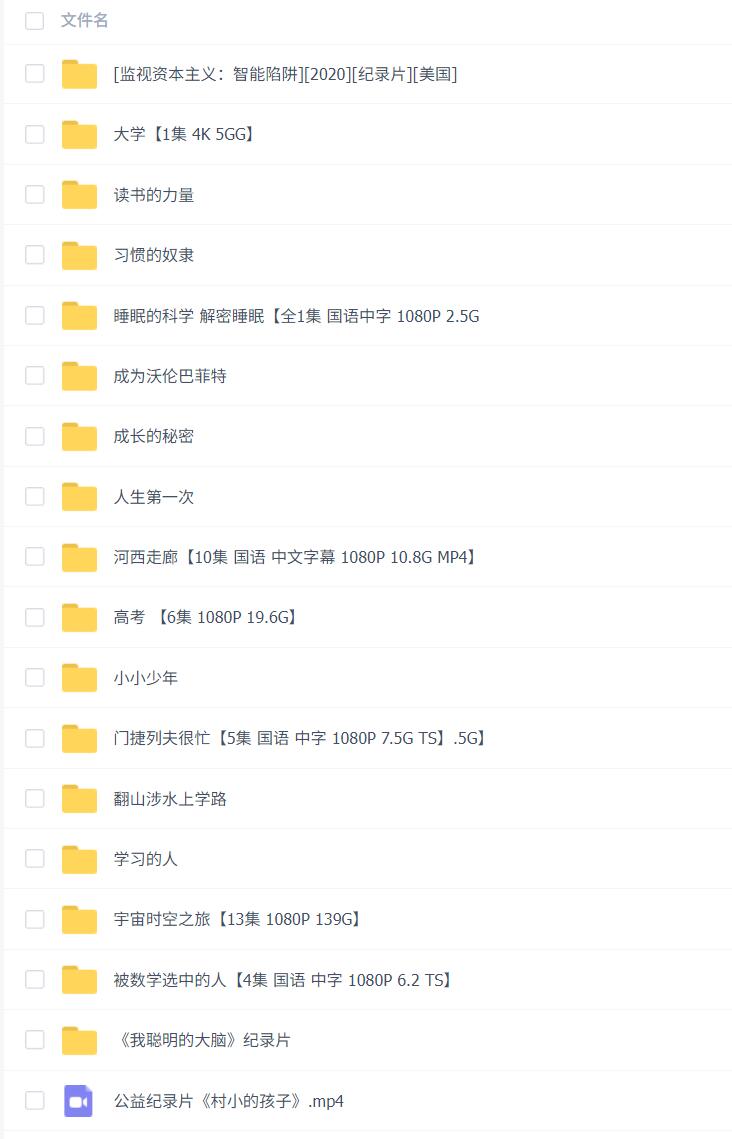Select the checkbox for 学习的人
Screen dimensions: 732x1139
[x=35, y=859]
